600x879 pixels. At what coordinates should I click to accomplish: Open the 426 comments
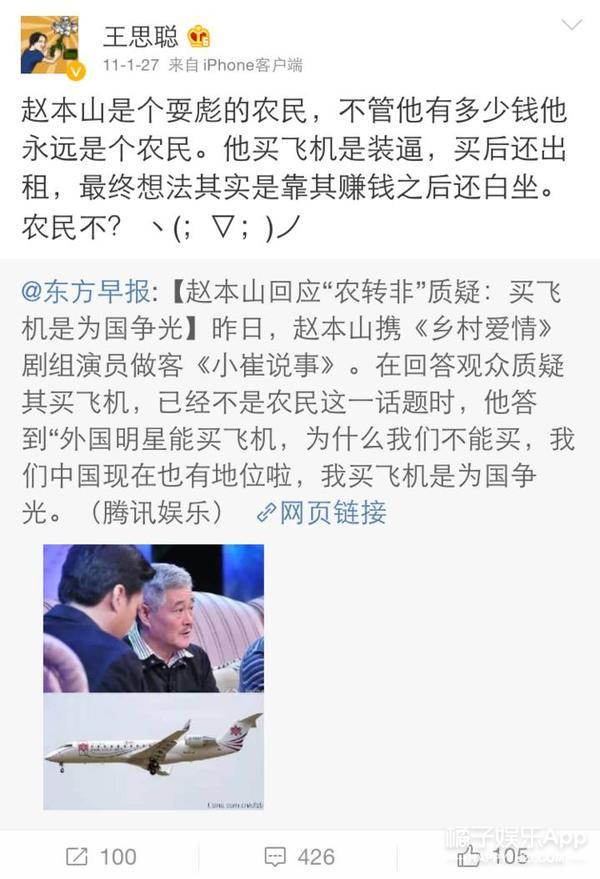click(299, 856)
